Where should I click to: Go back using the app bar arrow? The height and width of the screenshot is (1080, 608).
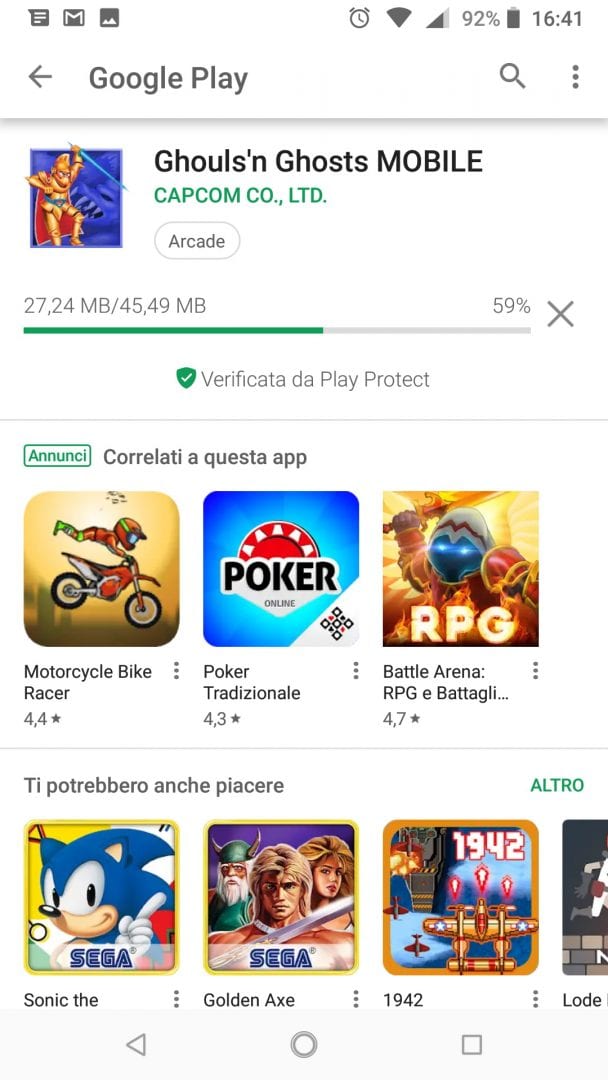40,77
